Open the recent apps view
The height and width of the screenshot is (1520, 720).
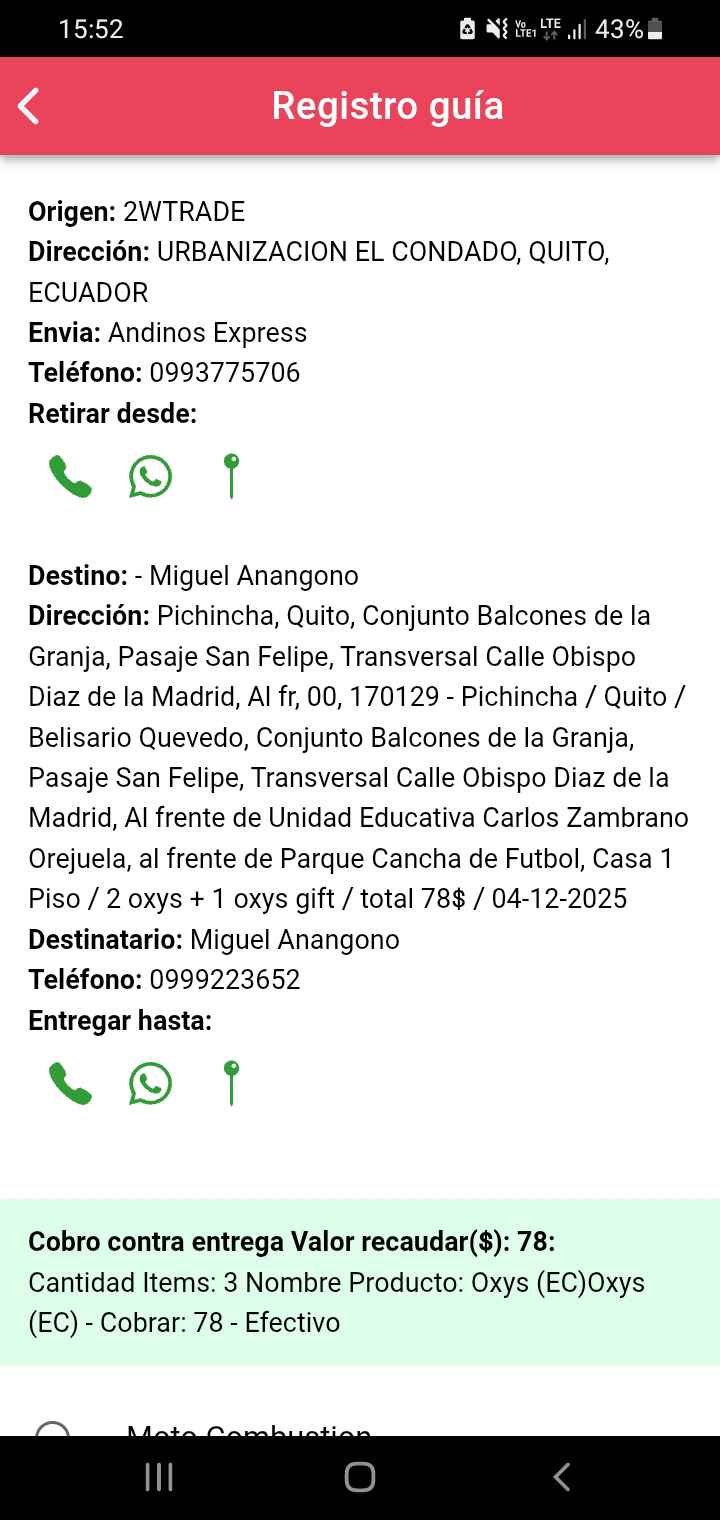(159, 1477)
